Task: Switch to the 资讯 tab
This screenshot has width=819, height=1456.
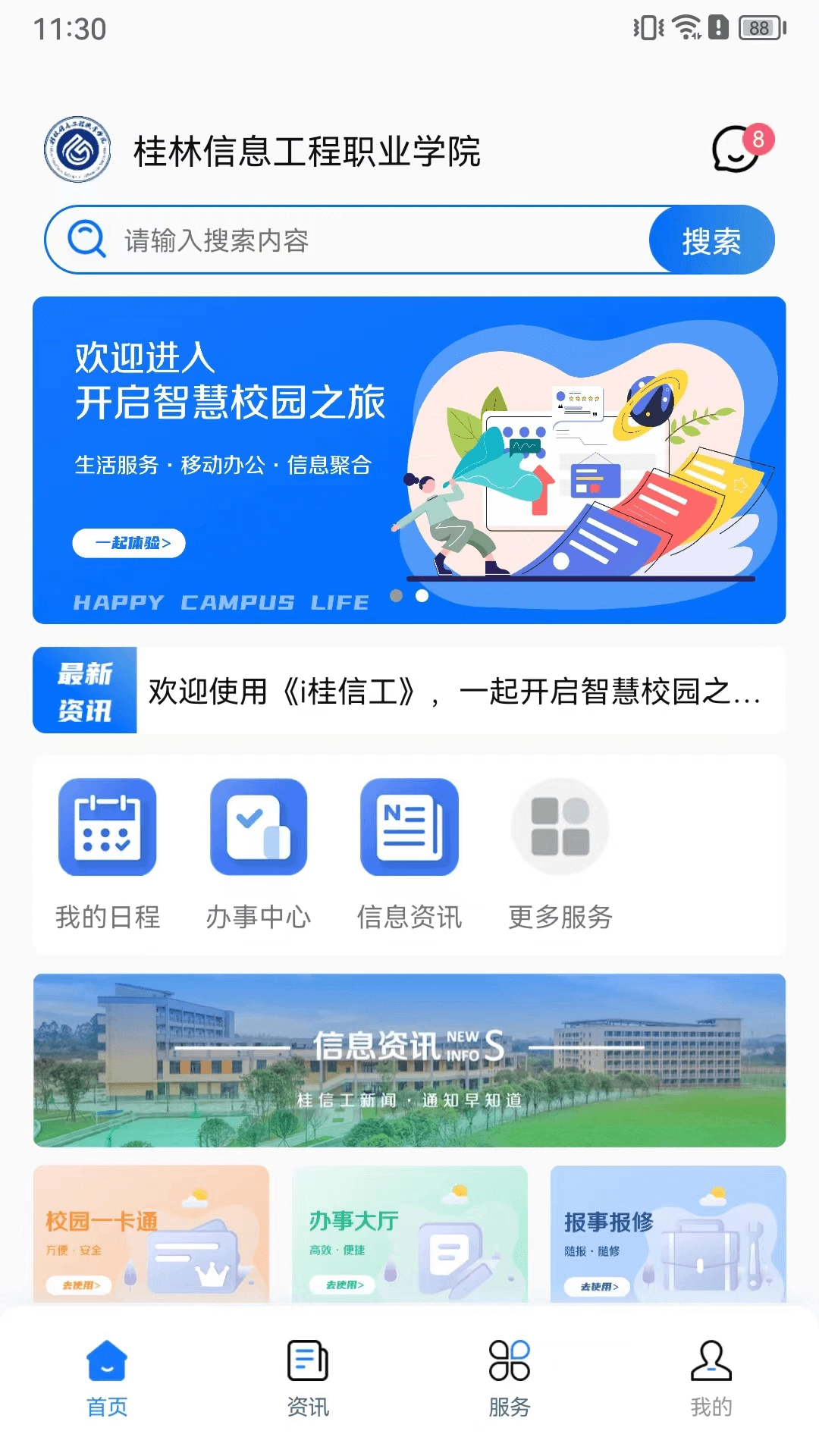Action: click(x=307, y=1380)
